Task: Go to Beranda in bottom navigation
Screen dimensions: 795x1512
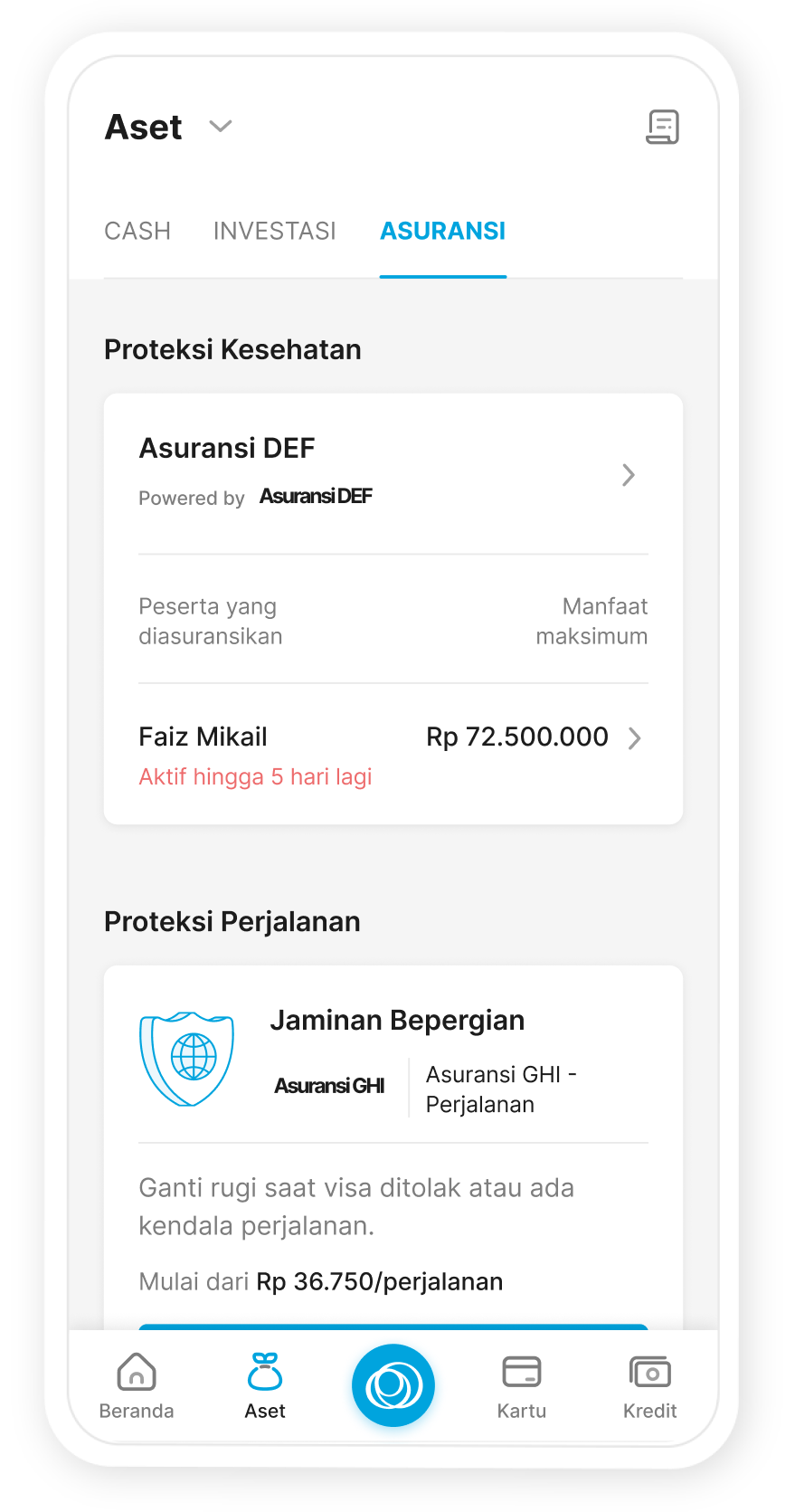Action: [137, 1386]
